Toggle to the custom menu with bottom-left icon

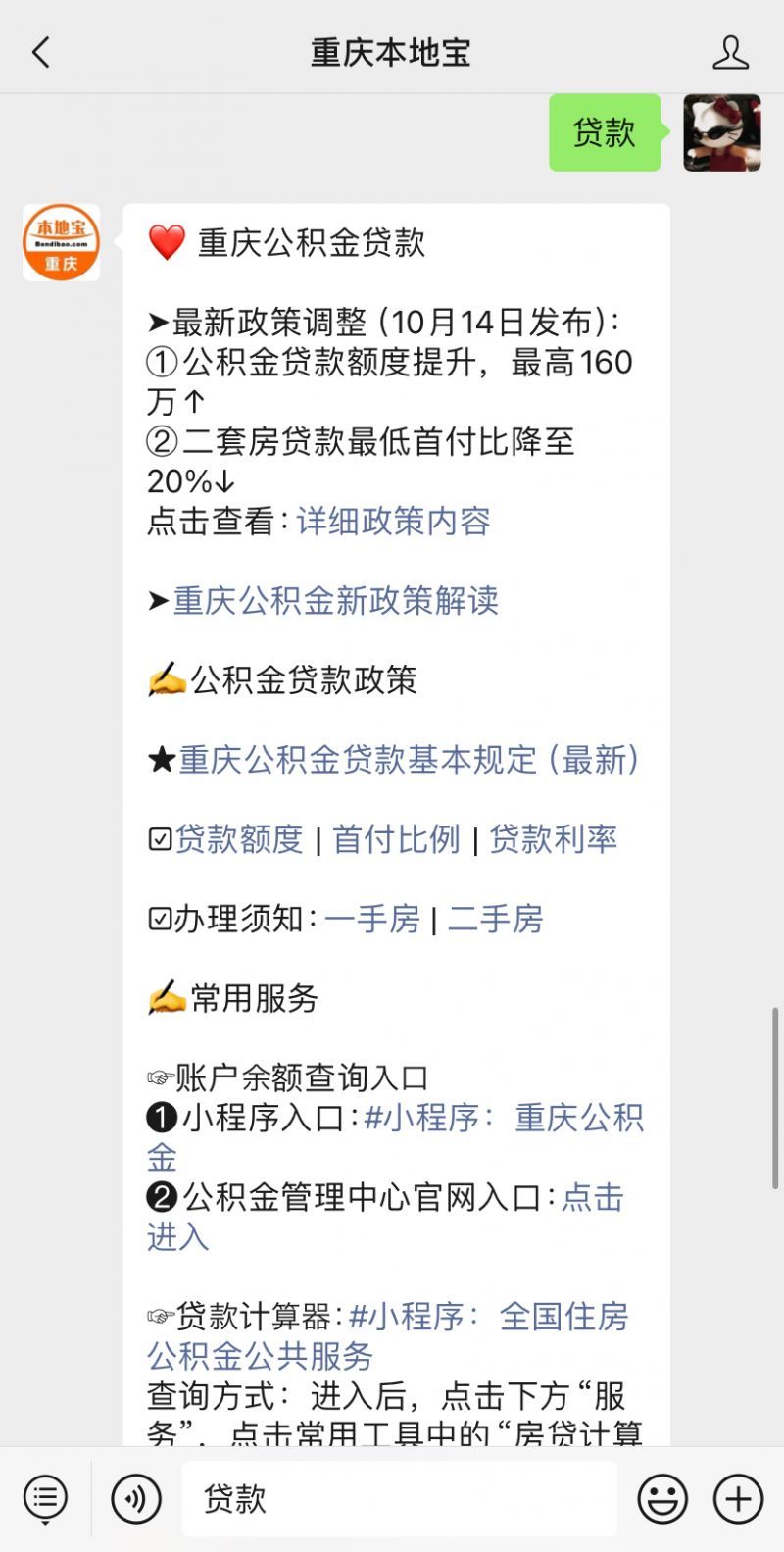pyautogui.click(x=44, y=1498)
